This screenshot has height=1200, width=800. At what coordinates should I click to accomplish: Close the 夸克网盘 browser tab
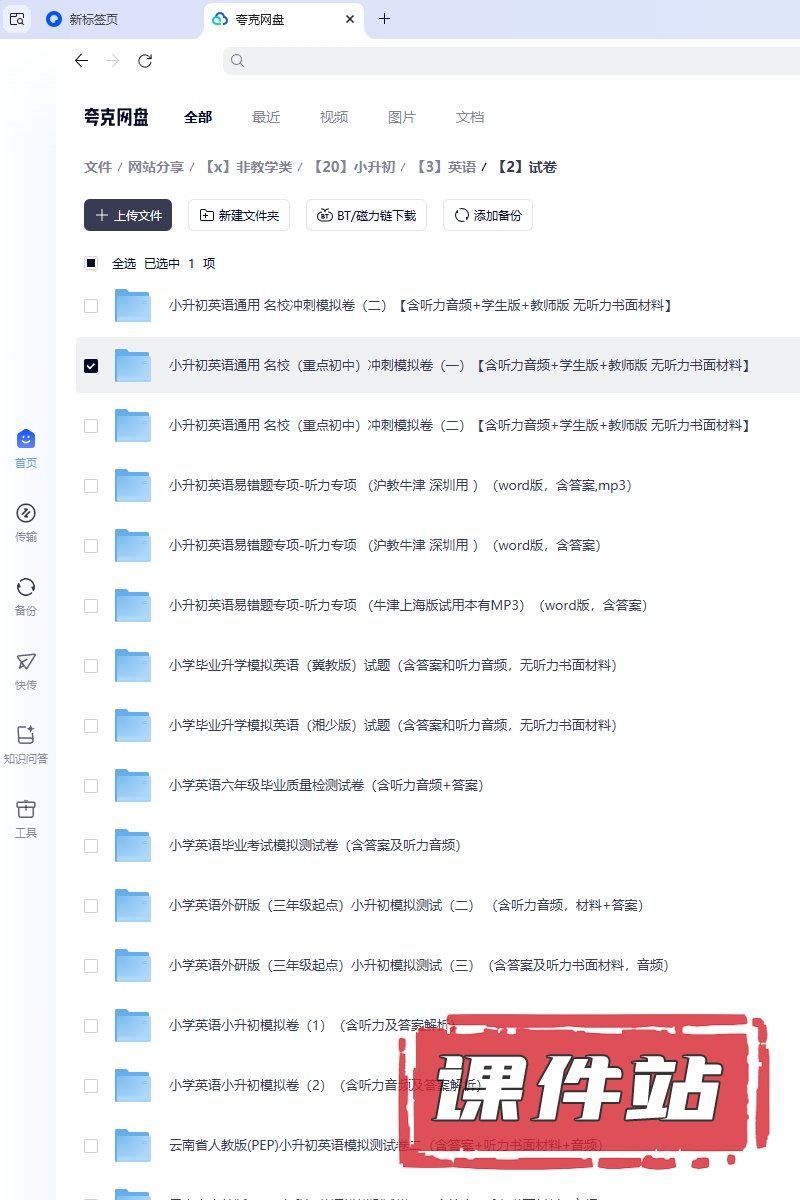pos(349,19)
